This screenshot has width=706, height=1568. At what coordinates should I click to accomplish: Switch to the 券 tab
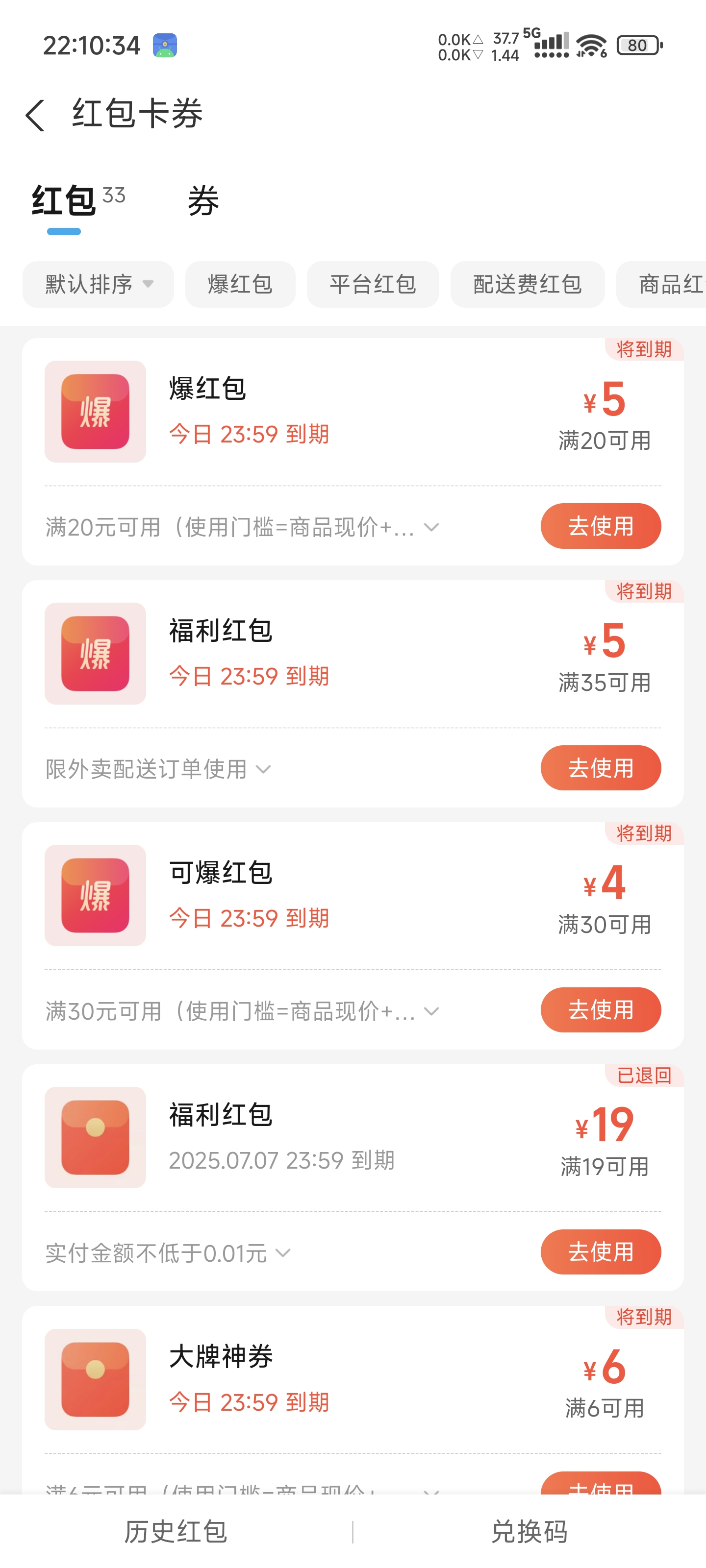pyautogui.click(x=203, y=201)
